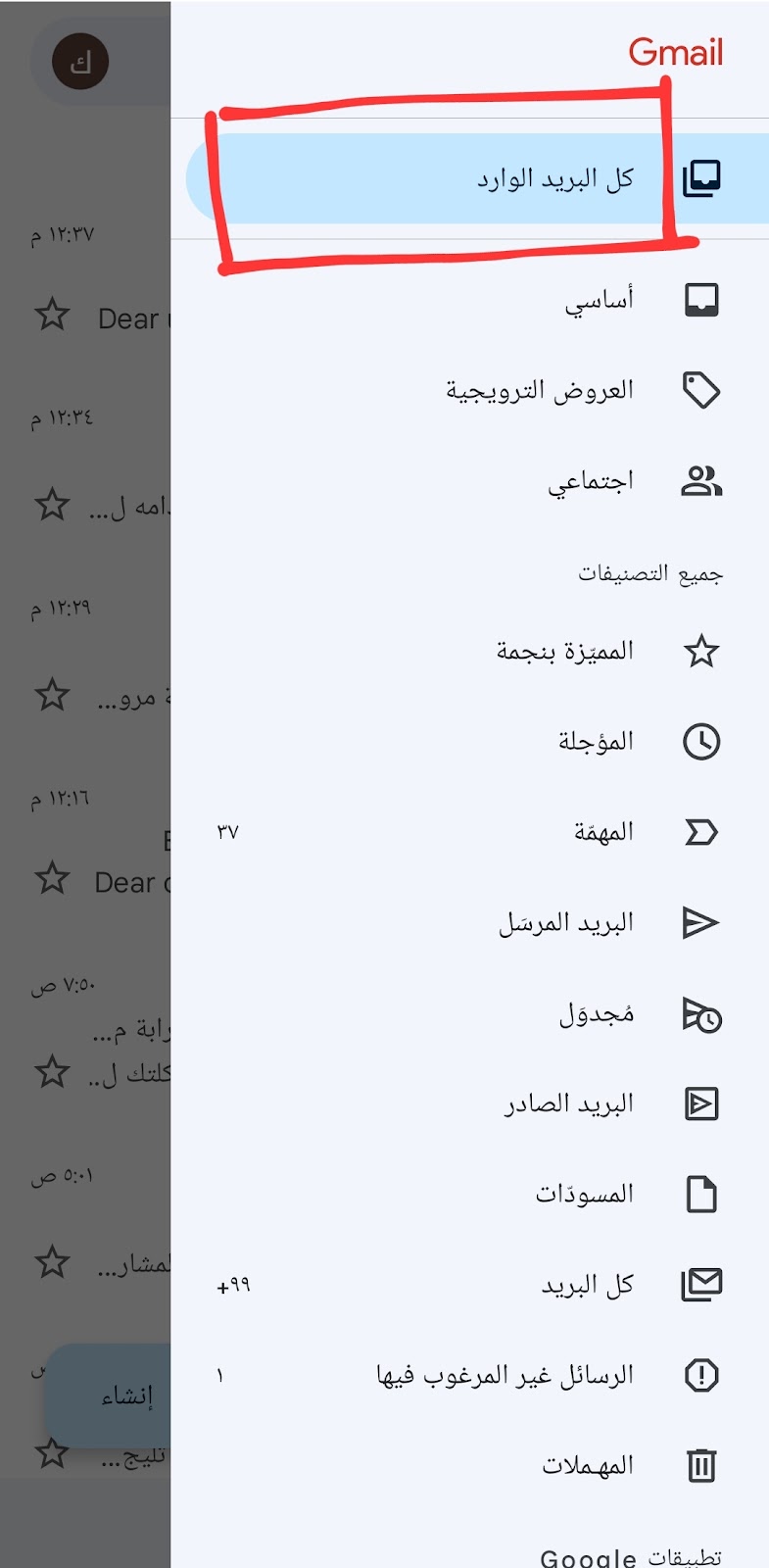Open المهمّة (Important) label

coord(470,832)
